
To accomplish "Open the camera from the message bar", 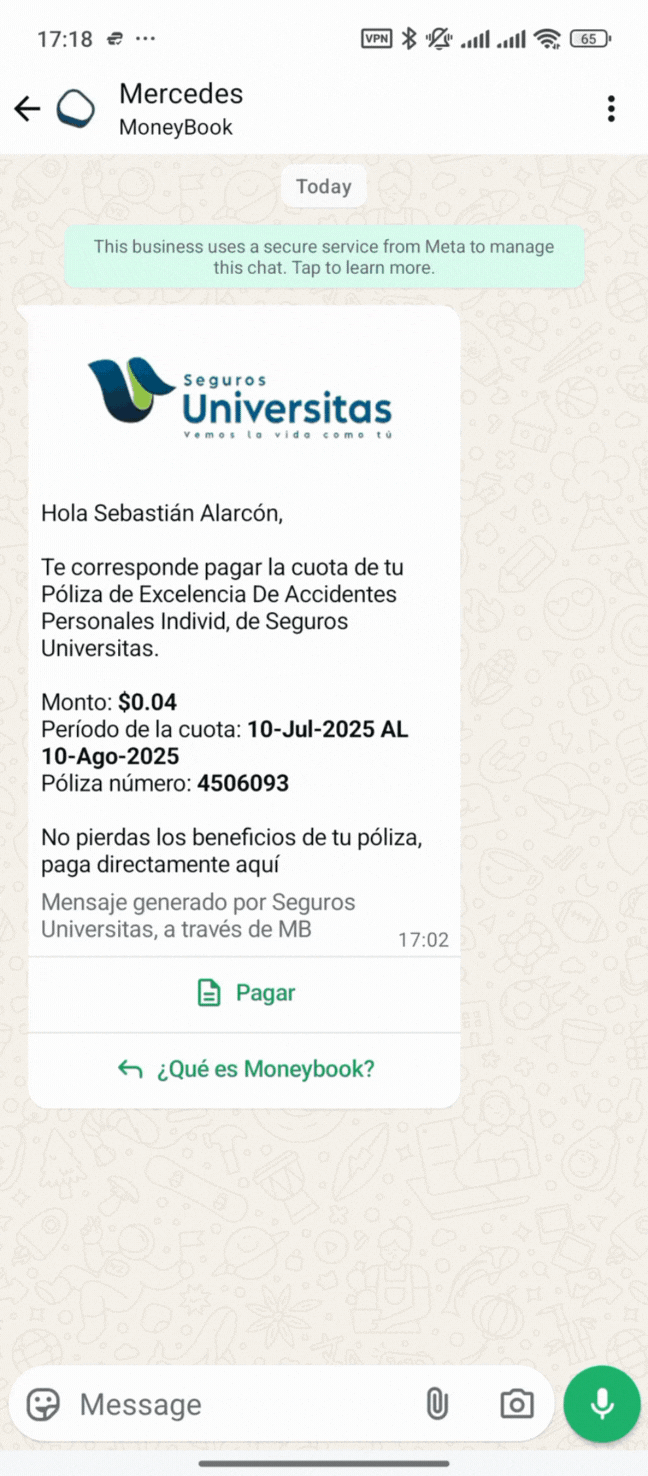I will click(517, 1404).
